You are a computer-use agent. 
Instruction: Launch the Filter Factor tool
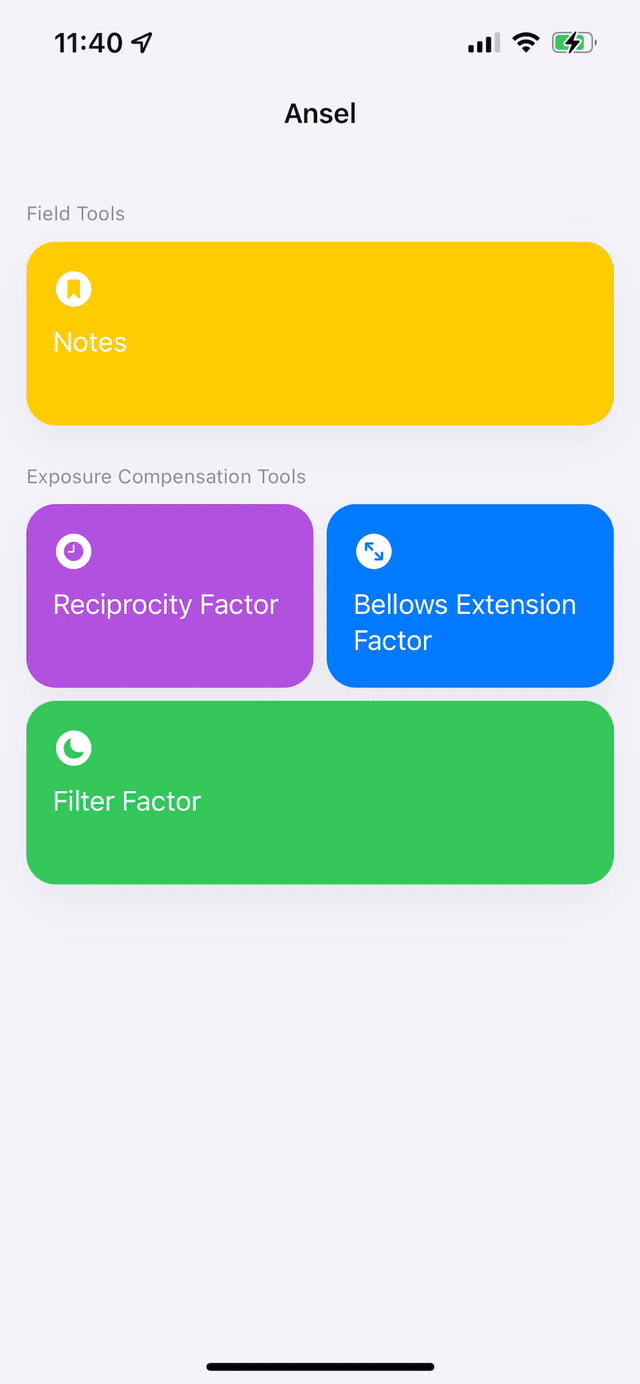pyautogui.click(x=320, y=792)
